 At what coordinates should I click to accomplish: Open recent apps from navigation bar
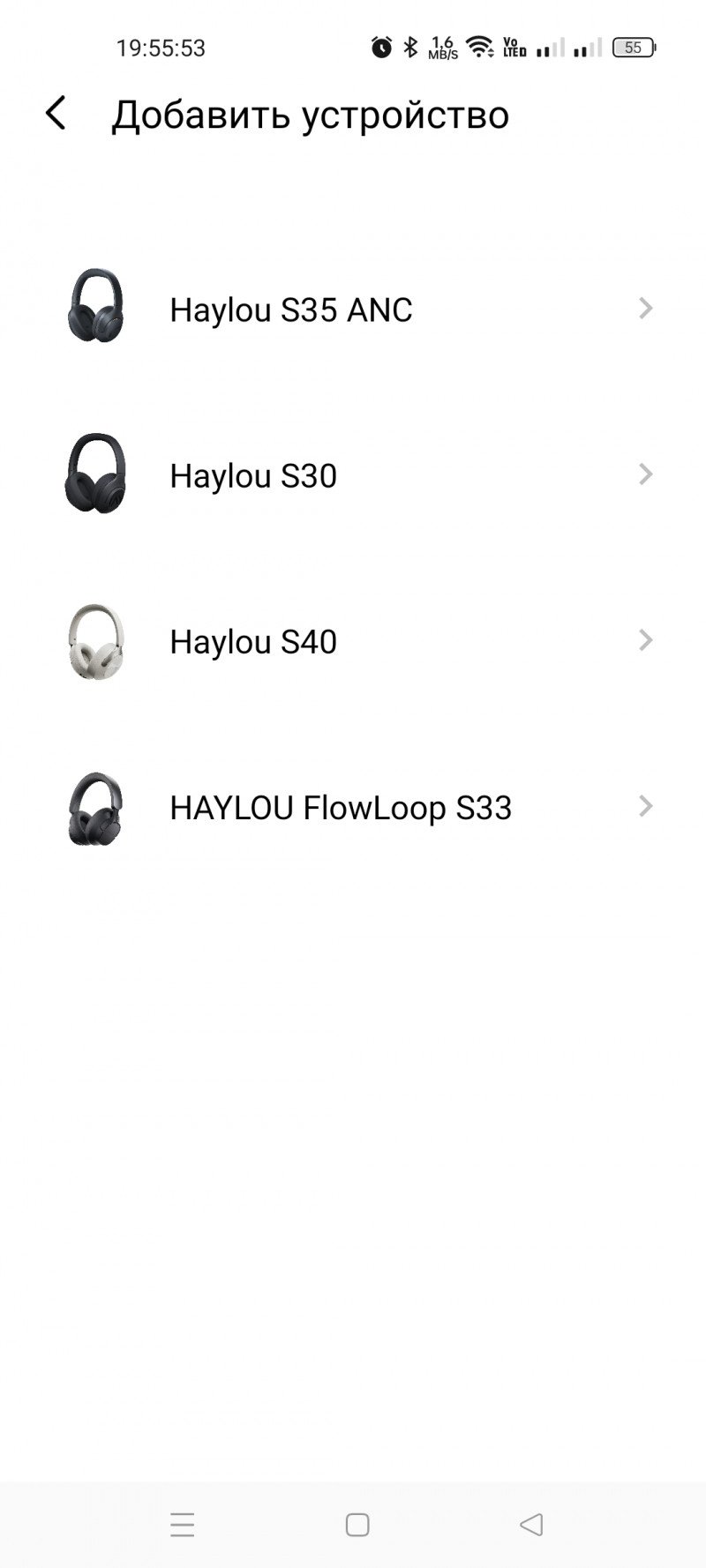pos(183,1525)
